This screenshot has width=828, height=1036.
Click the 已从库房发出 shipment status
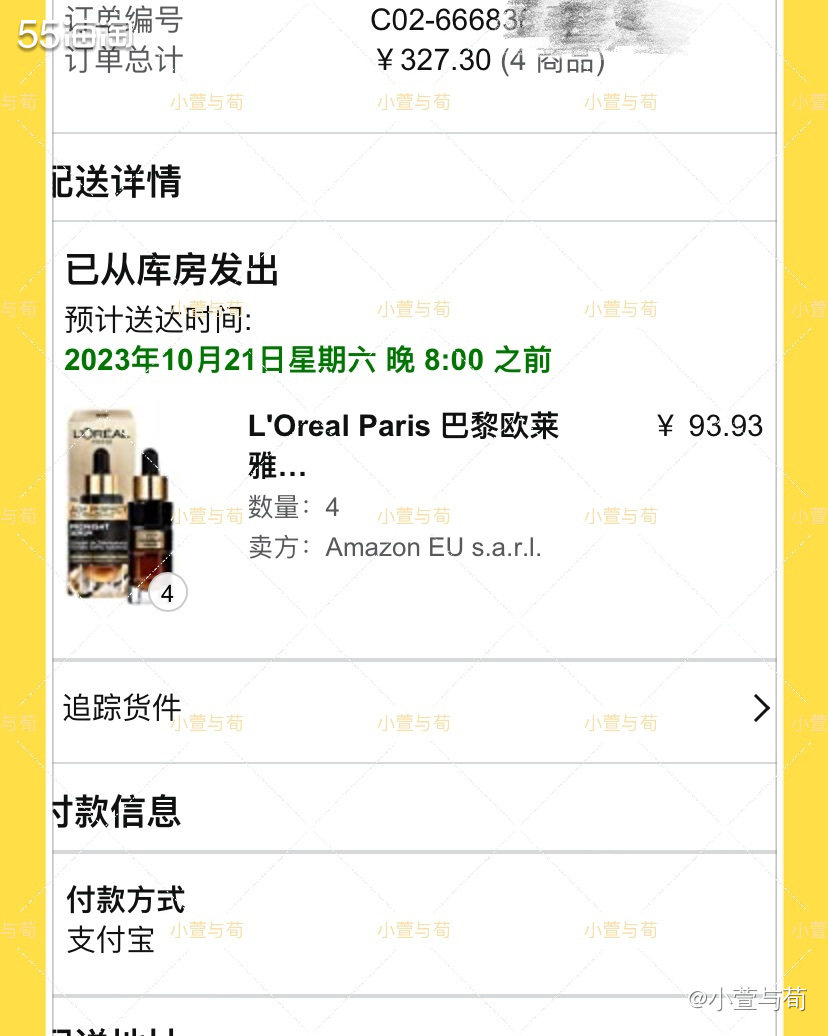pyautogui.click(x=170, y=271)
